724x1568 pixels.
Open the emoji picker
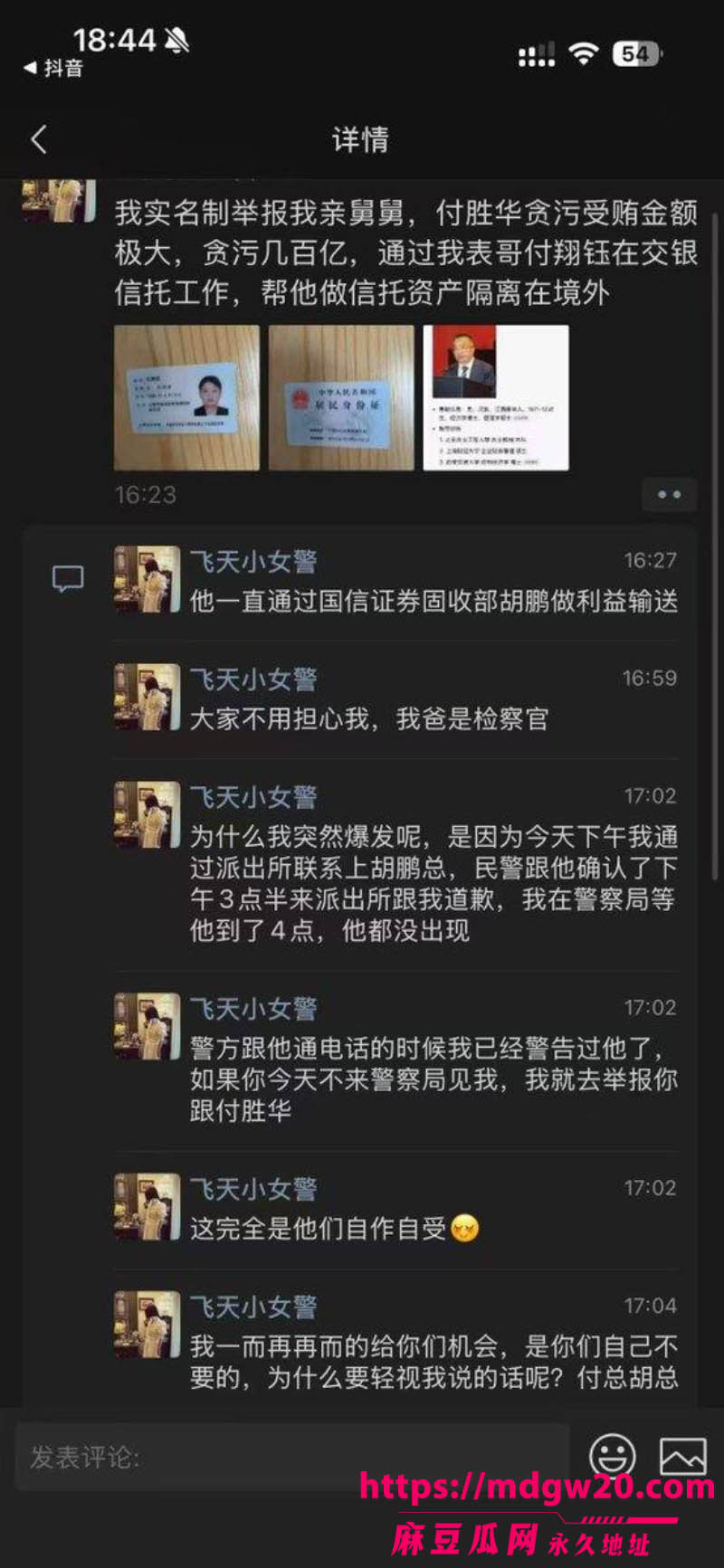pyautogui.click(x=613, y=1456)
